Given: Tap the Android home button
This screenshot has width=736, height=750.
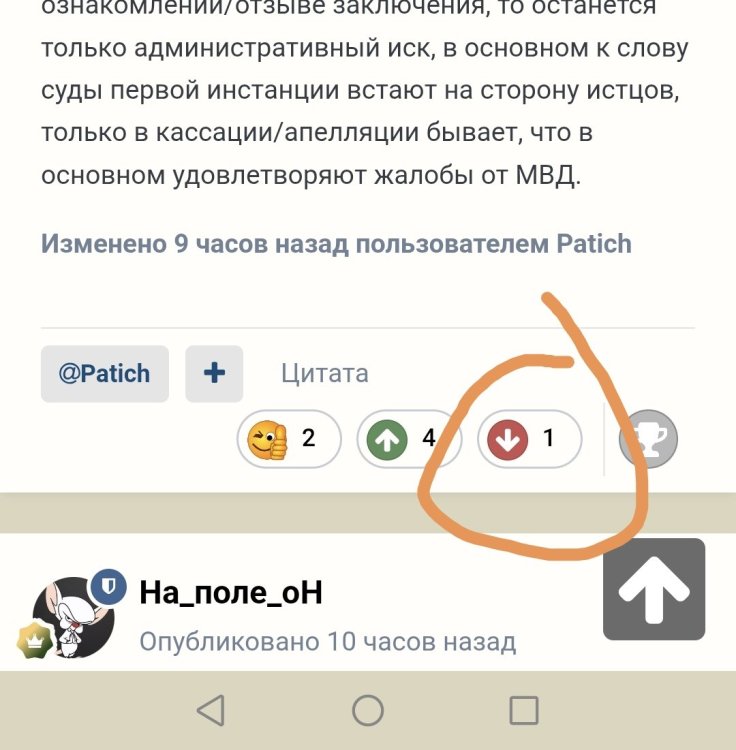Looking at the screenshot, I should click(x=368, y=710).
